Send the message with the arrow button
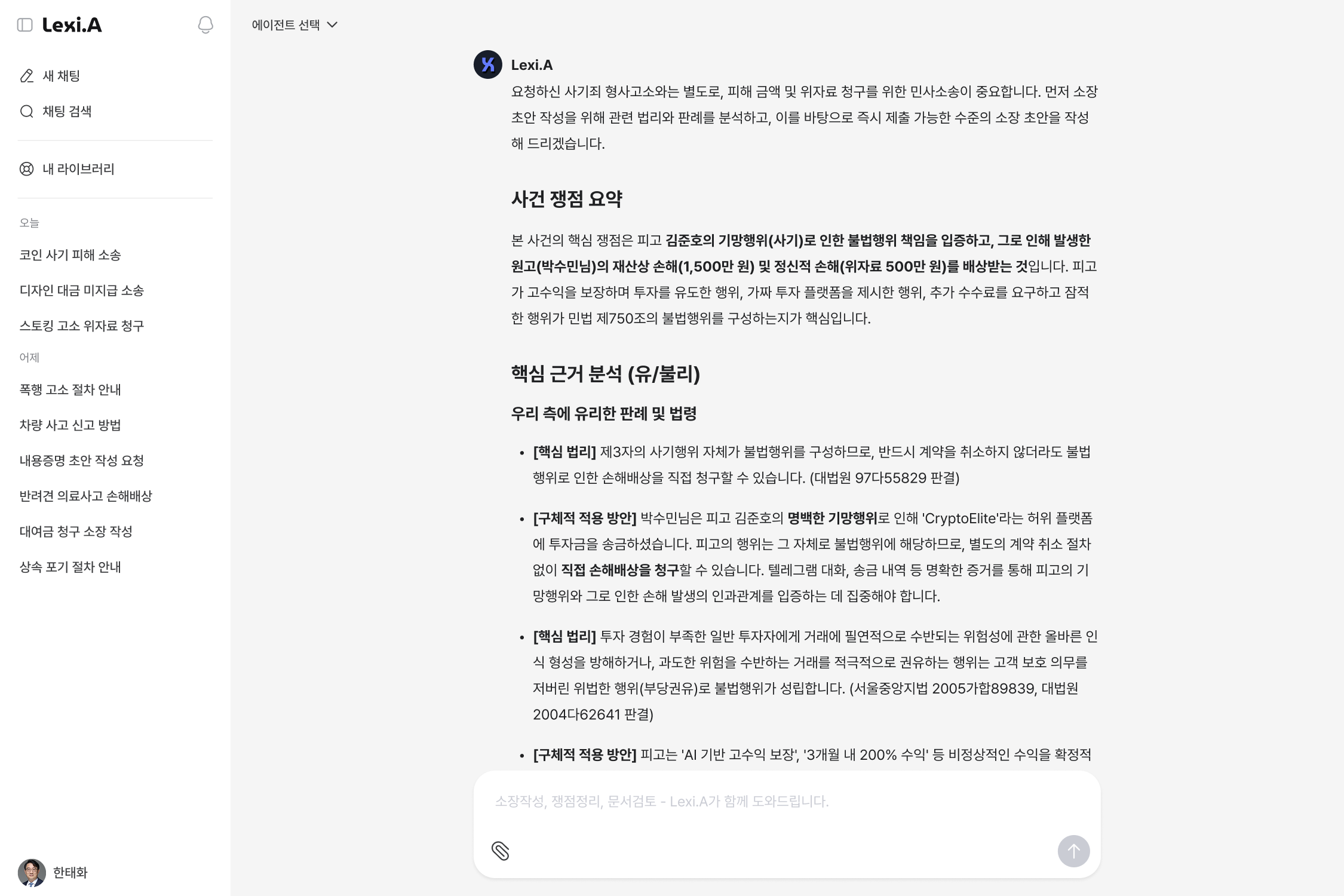The image size is (1344, 896). click(1073, 851)
